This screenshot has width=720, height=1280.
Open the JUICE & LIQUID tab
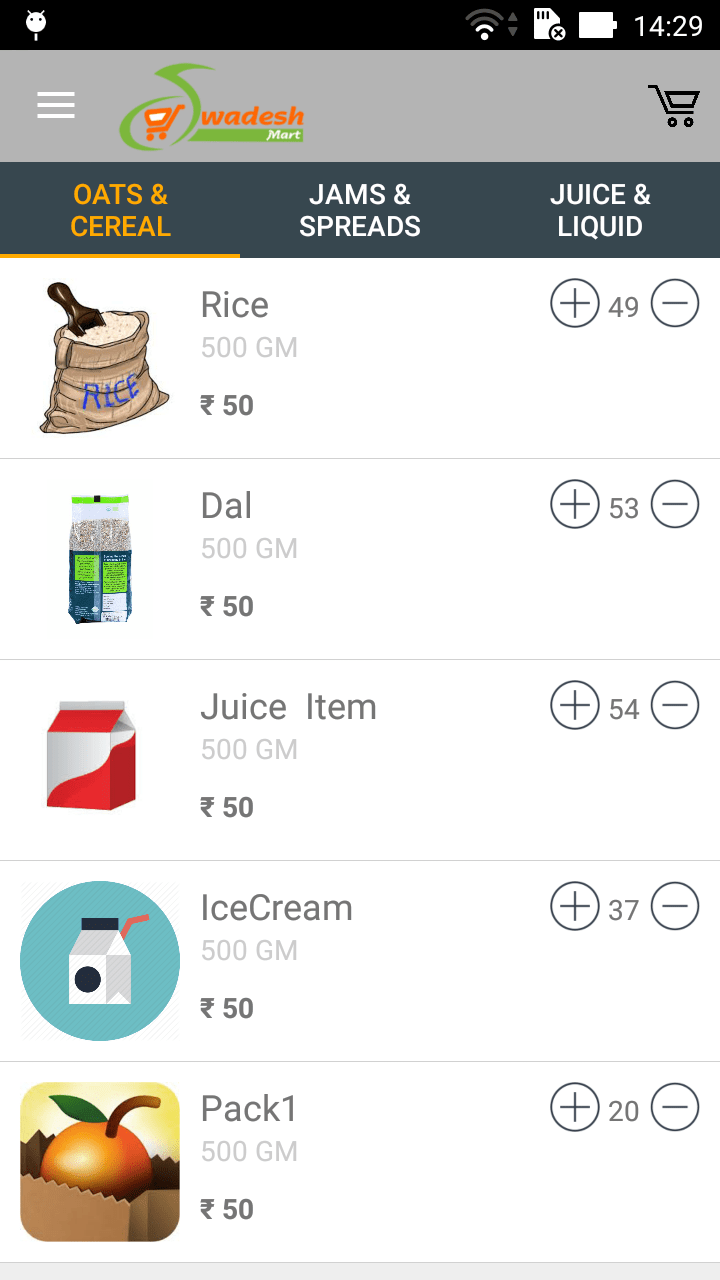[x=600, y=209]
